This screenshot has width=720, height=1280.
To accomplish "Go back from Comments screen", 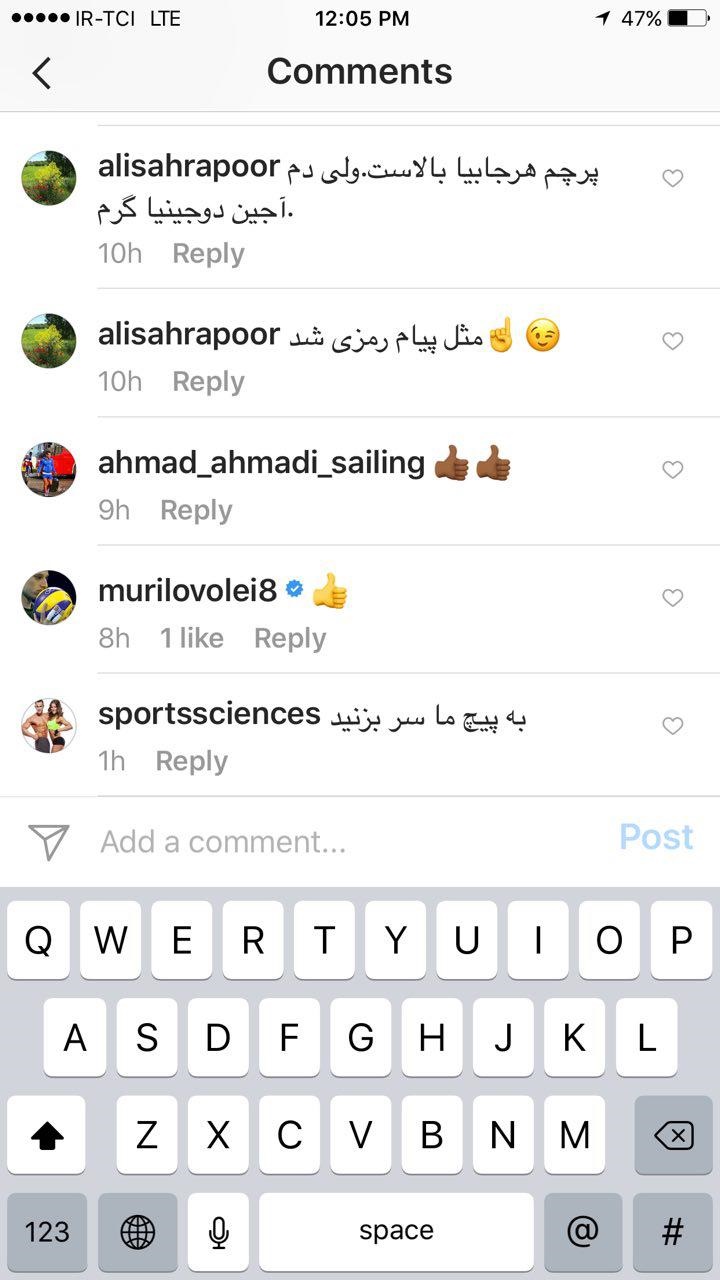I will tap(41, 73).
